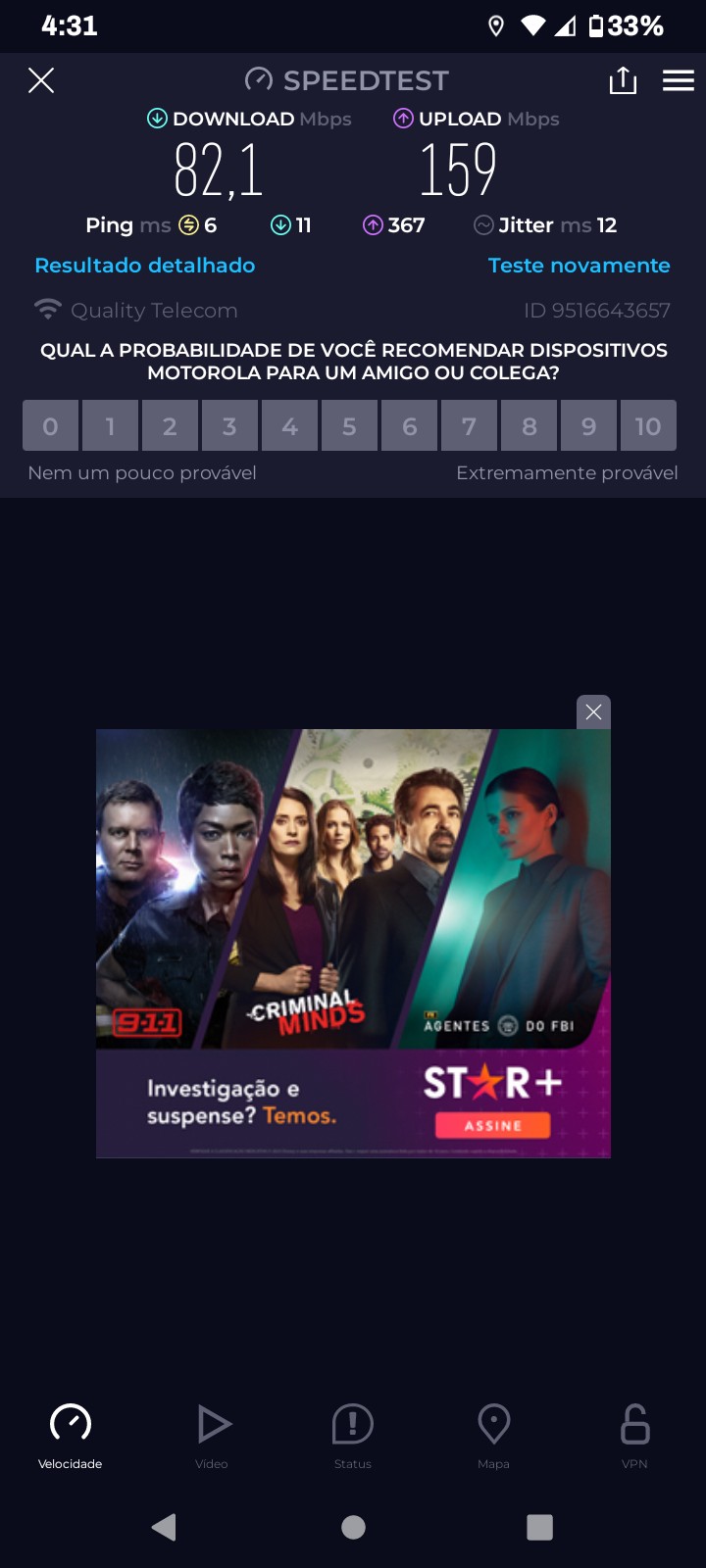
Task: Open the Status tab
Action: click(x=353, y=1436)
